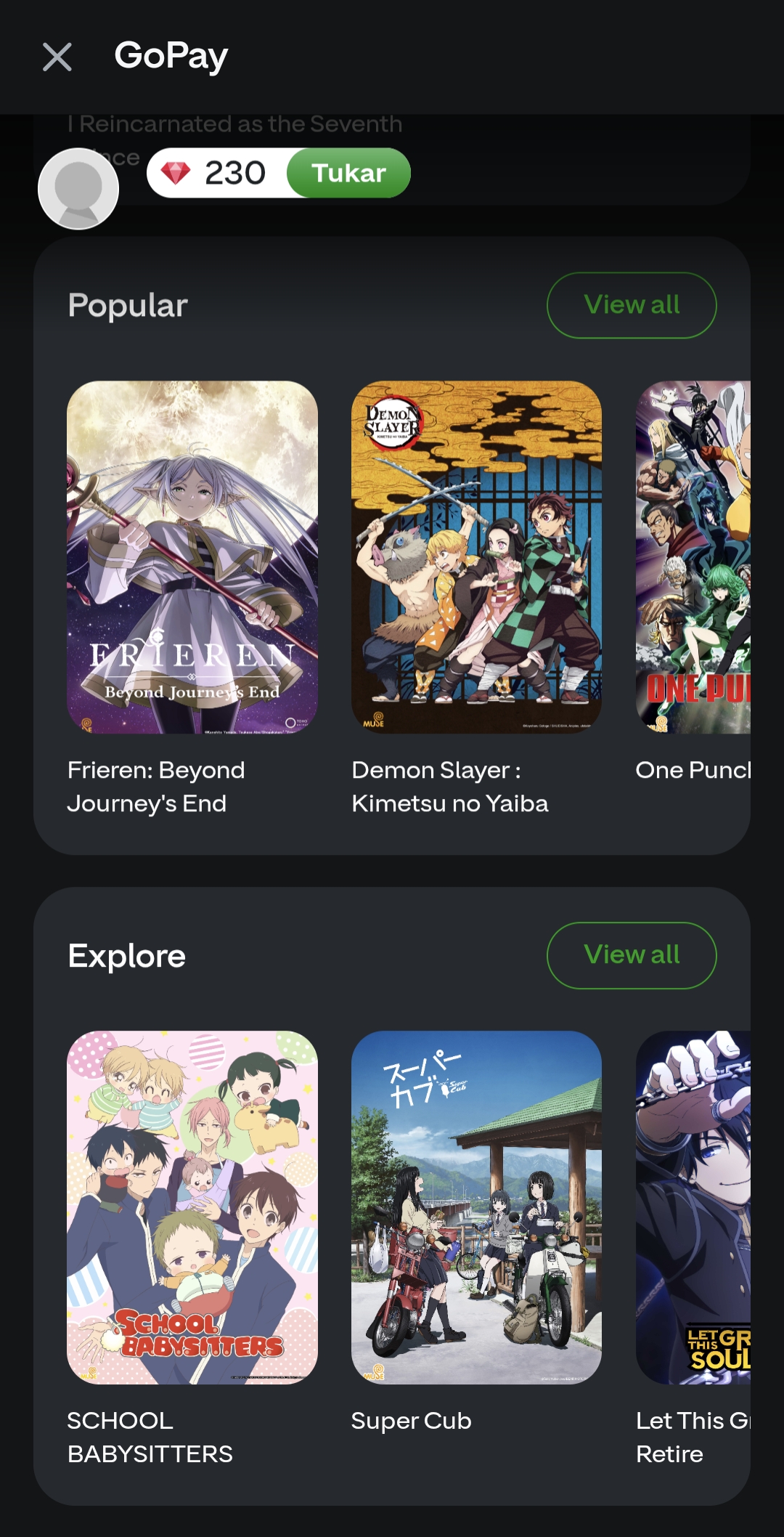Tap the "I Reincarnated as the Seventh" banner
The height and width of the screenshot is (1537, 784).
234,123
